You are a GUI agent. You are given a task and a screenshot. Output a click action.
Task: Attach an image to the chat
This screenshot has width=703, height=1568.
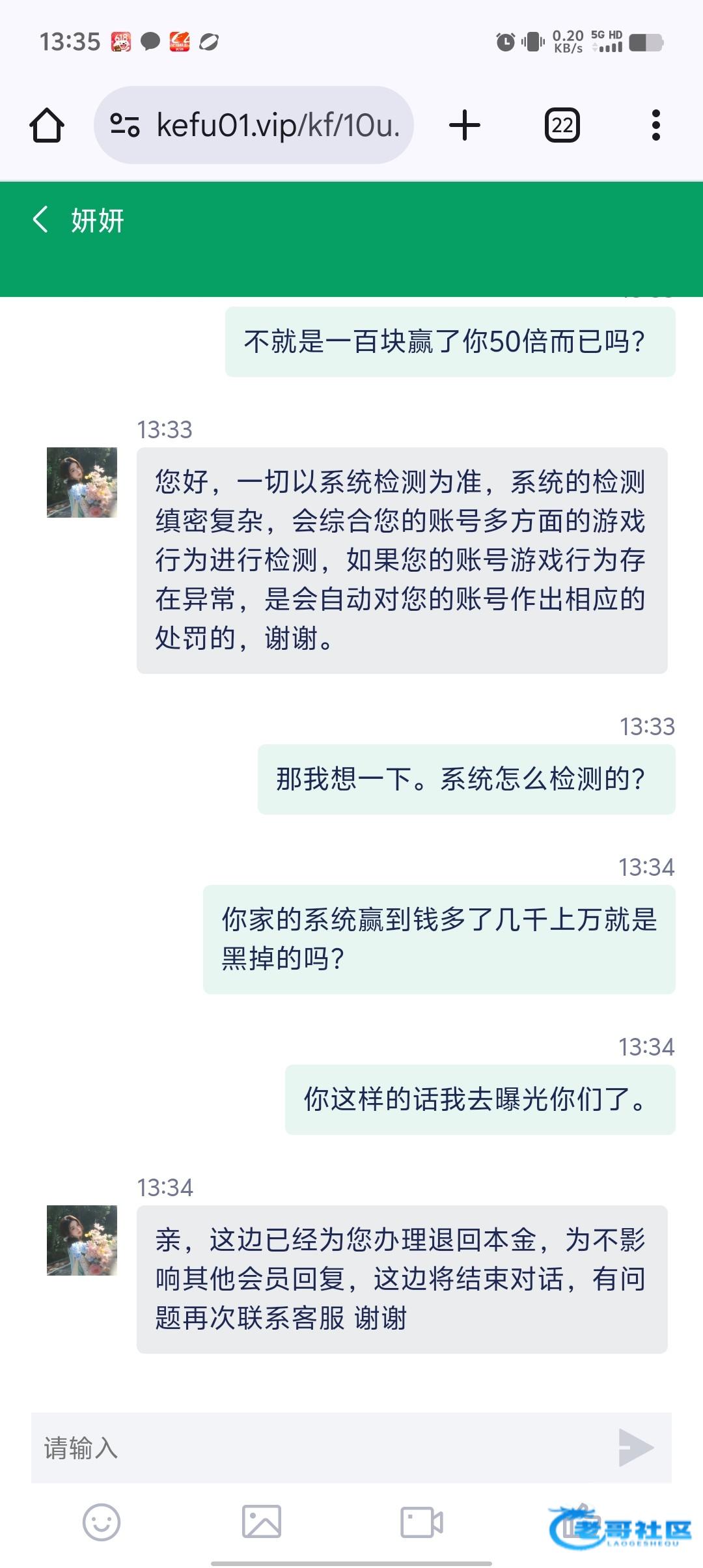262,1522
